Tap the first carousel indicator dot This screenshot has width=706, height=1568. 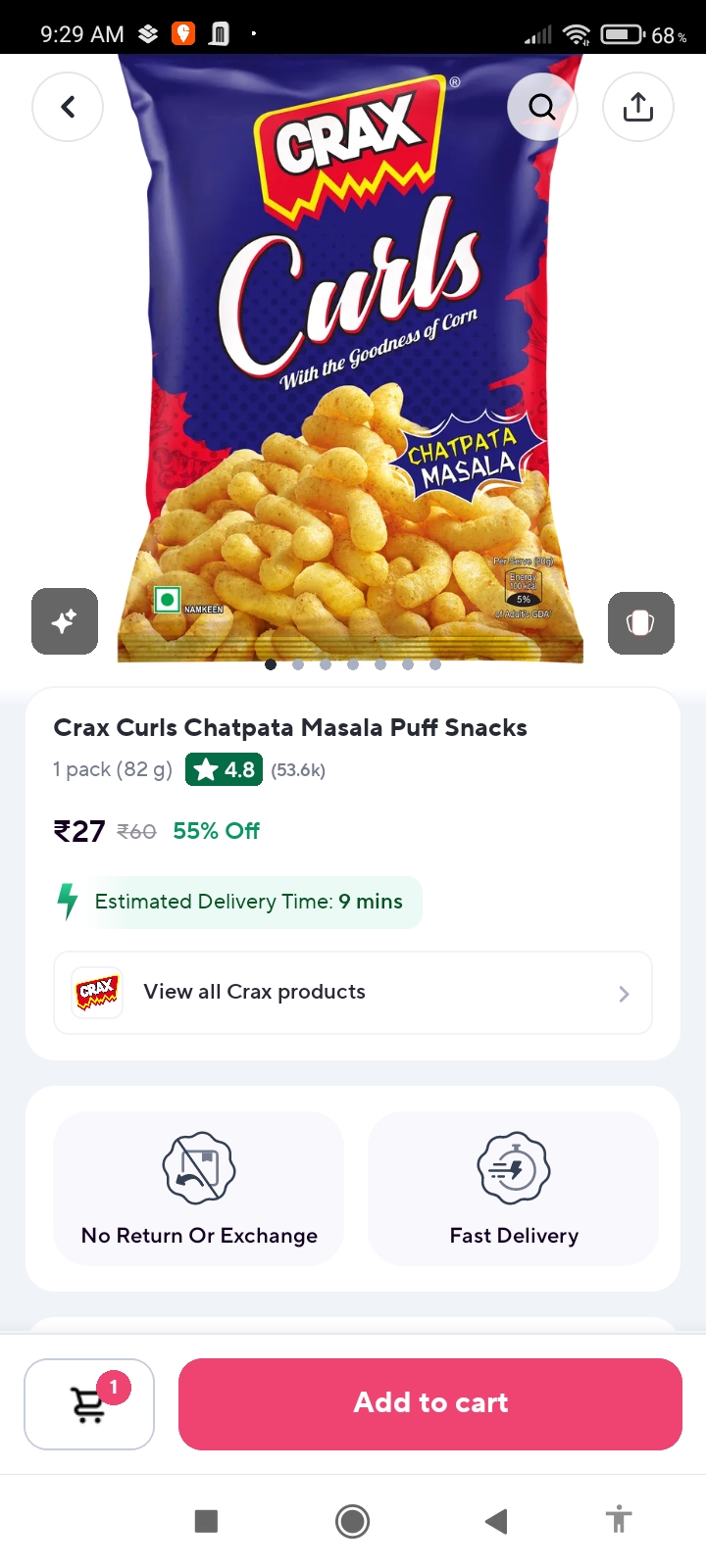271,664
